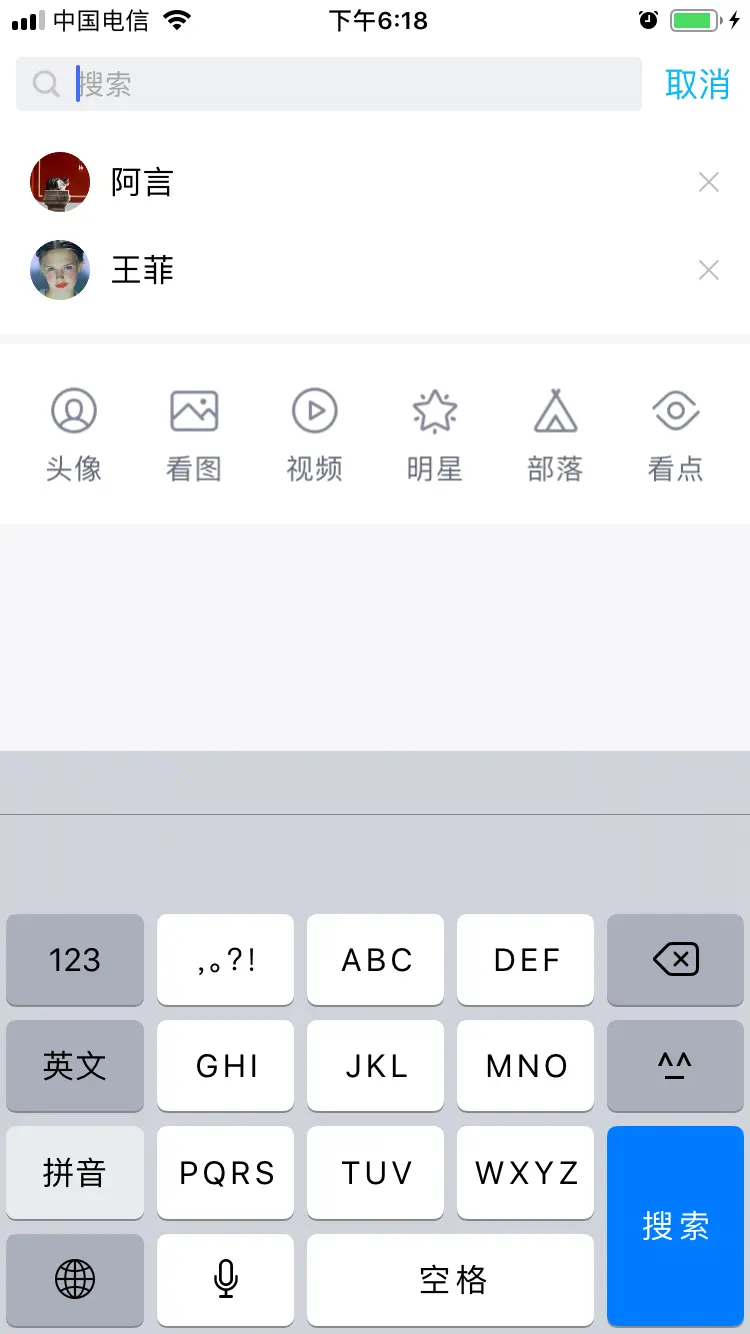
Task: Remove 阿言 from search history
Action: [x=708, y=182]
